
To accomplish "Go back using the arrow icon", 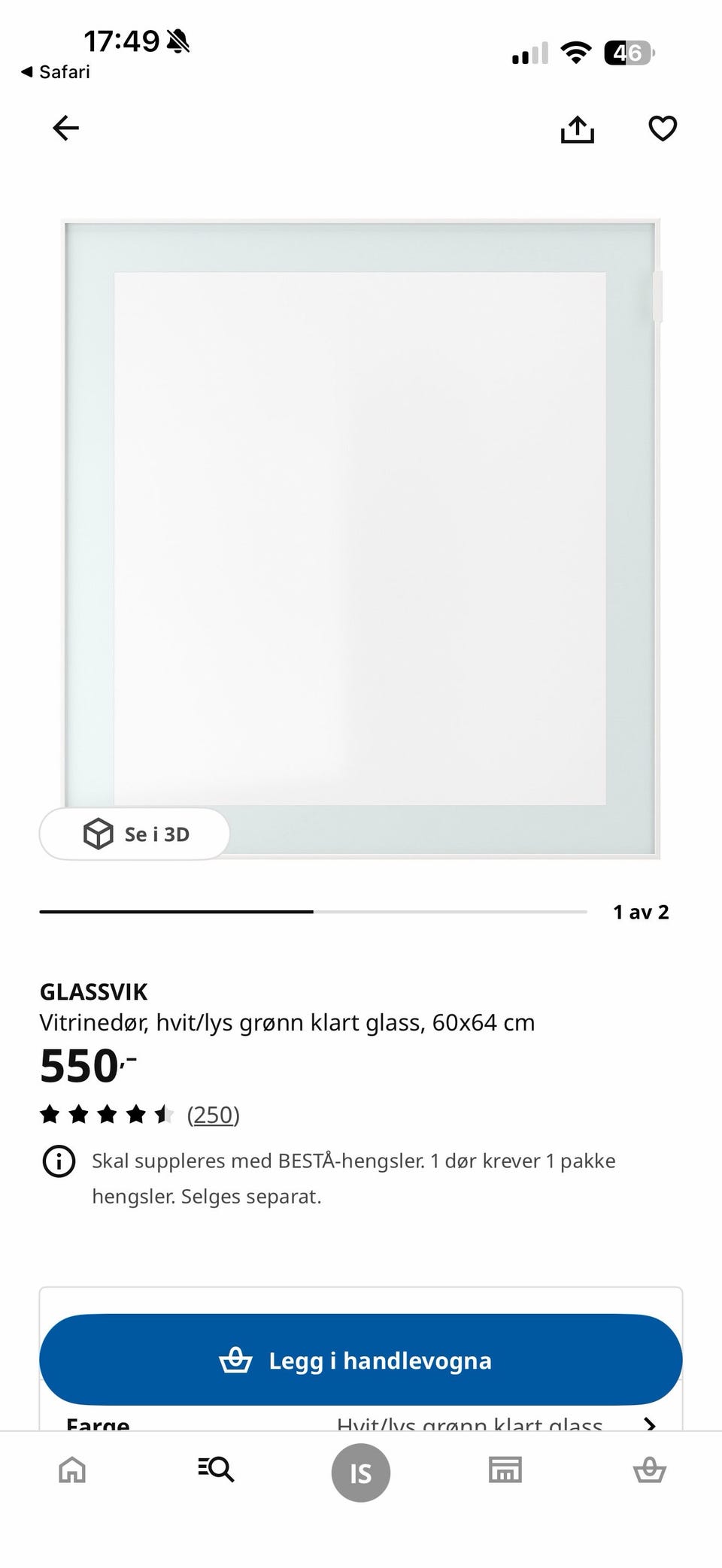I will coord(66,128).
